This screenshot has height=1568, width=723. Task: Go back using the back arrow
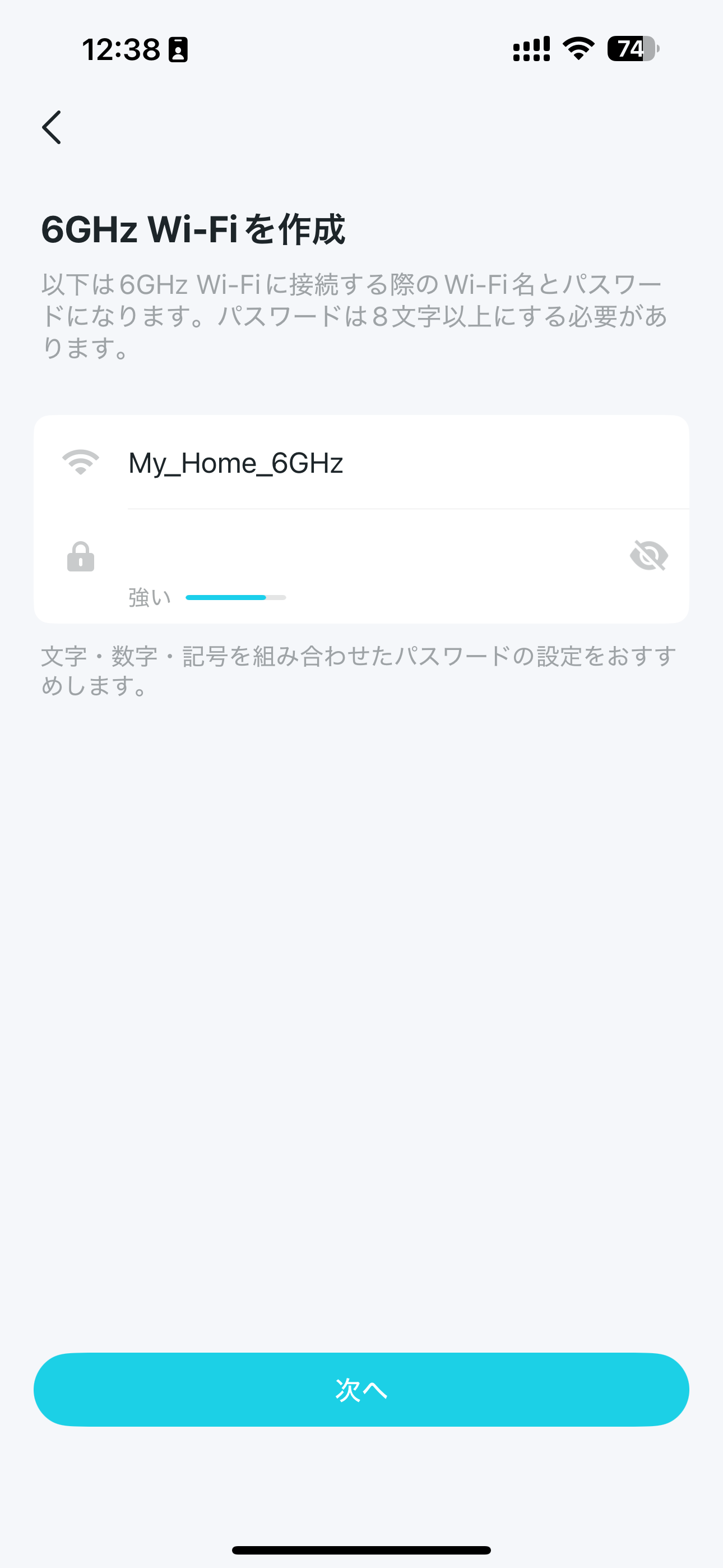[52, 127]
